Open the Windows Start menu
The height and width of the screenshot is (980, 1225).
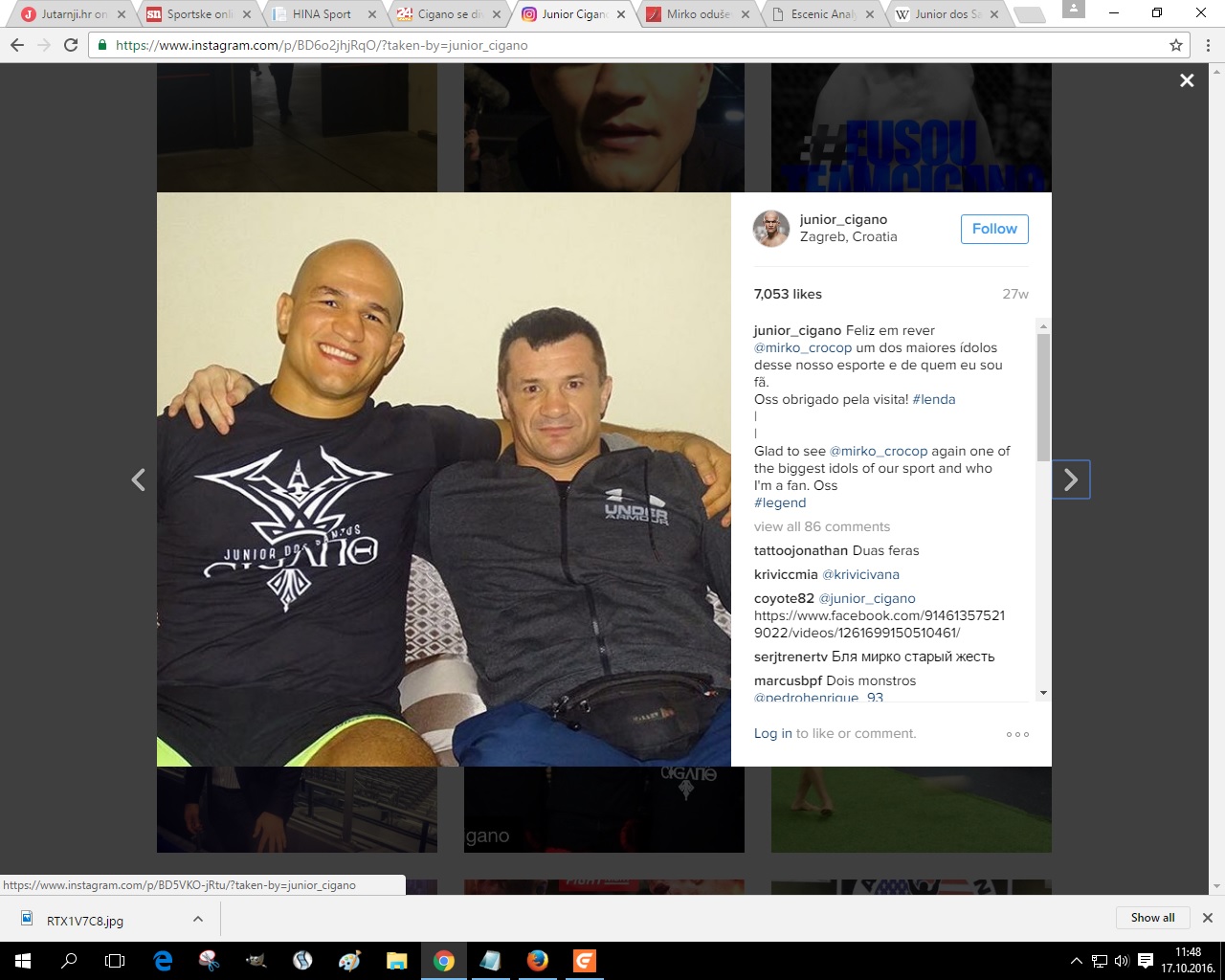pos(23,960)
